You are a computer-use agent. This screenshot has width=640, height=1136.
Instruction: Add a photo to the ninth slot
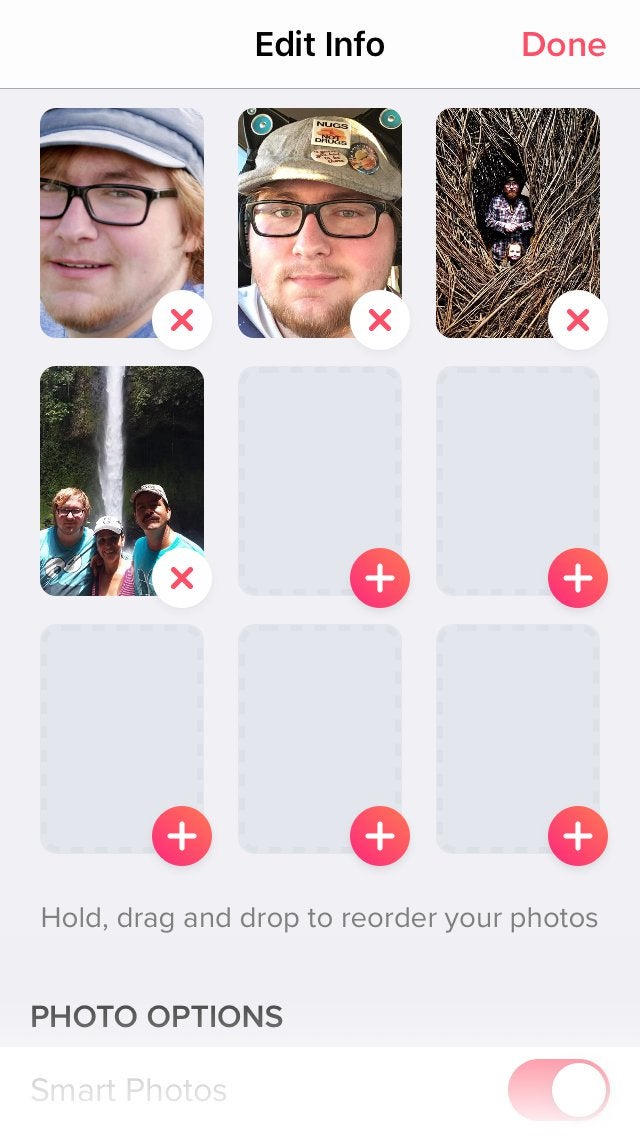point(578,836)
